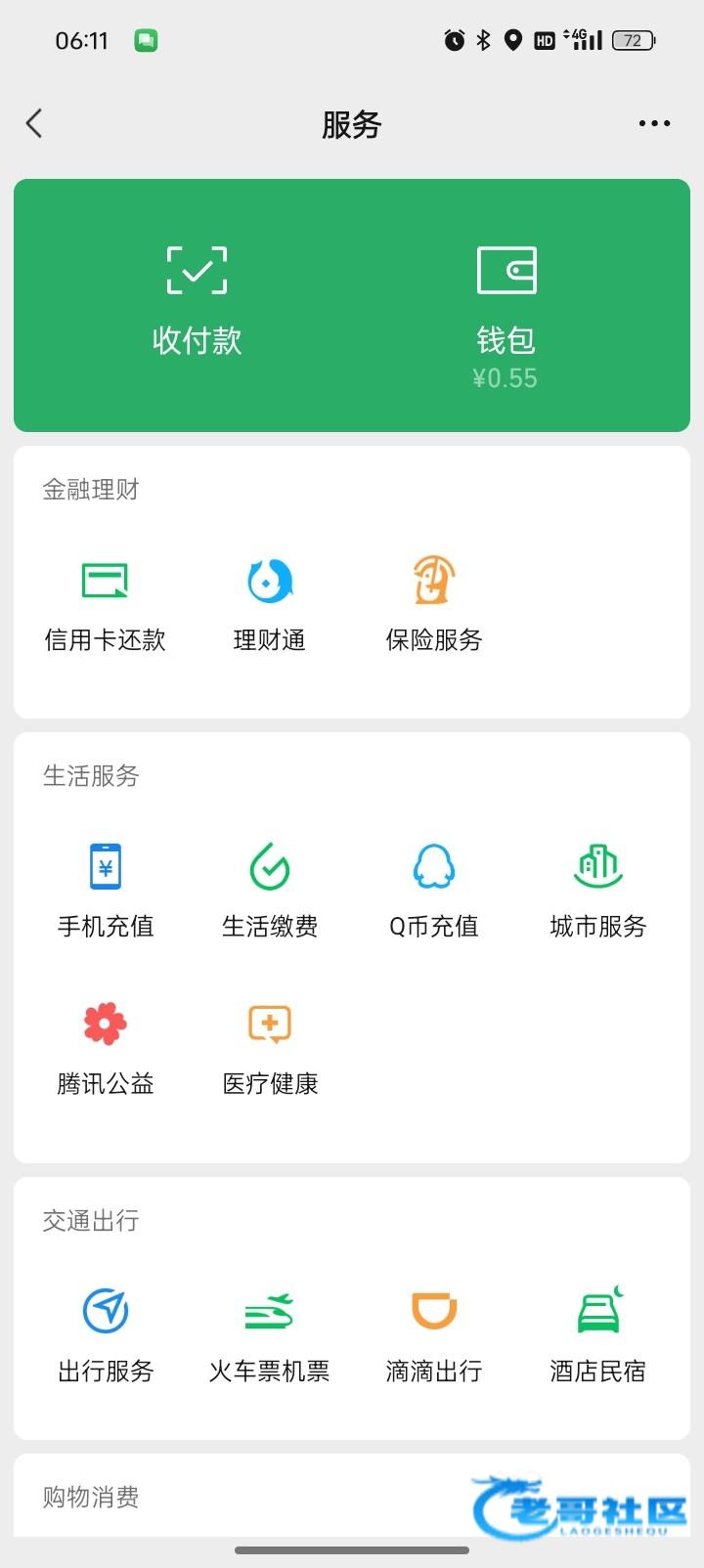Open the 钱包 wallet

(x=506, y=303)
